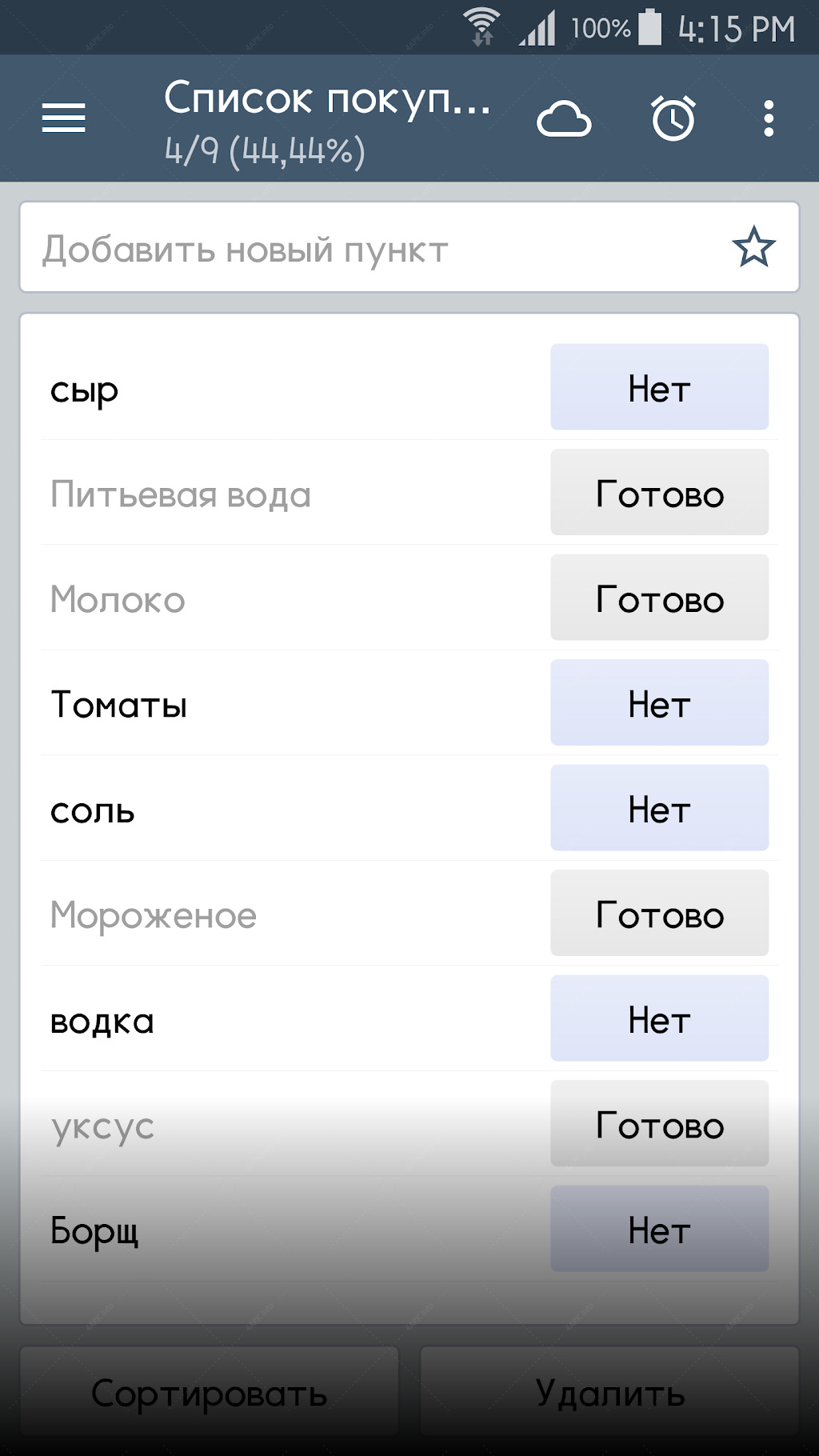Toggle 'Готово' for уксус
Screen dimensions: 819x1456
pyautogui.click(x=659, y=1123)
